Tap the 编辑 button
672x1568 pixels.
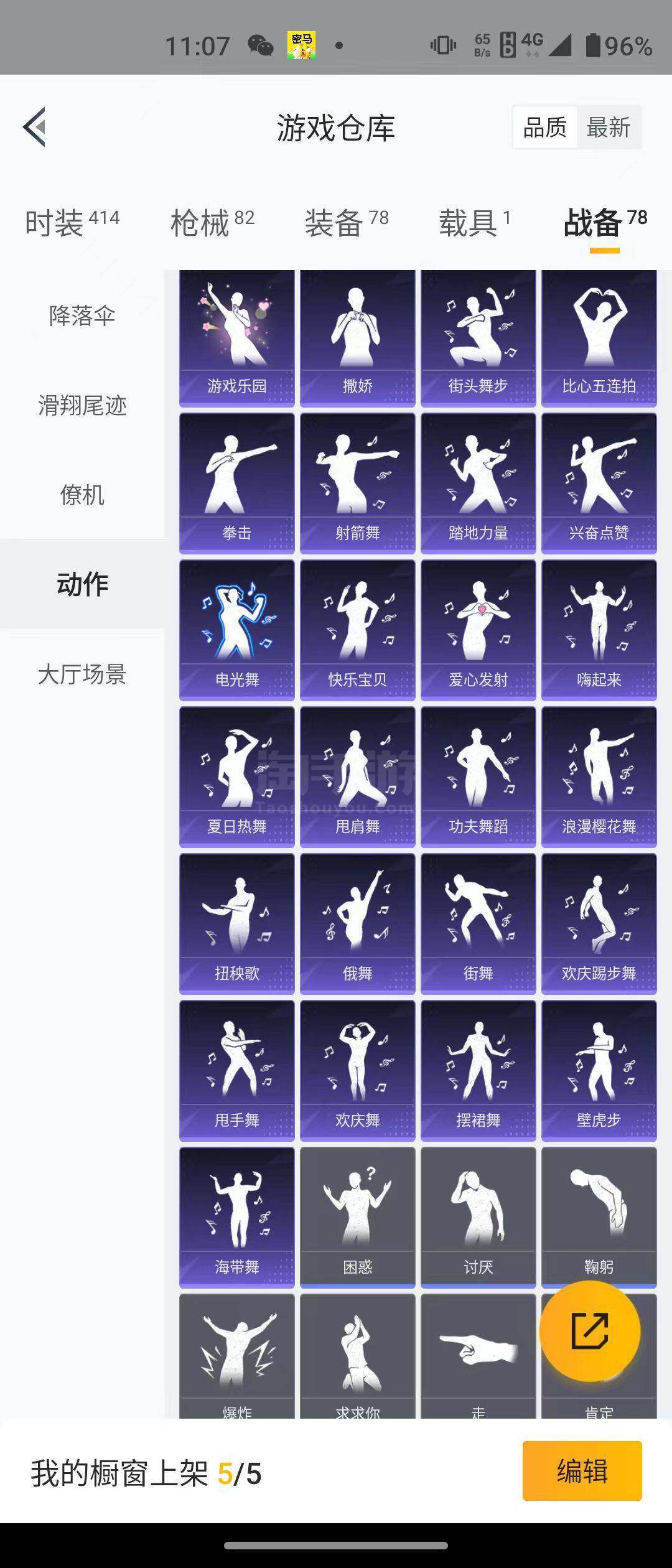tap(582, 1471)
